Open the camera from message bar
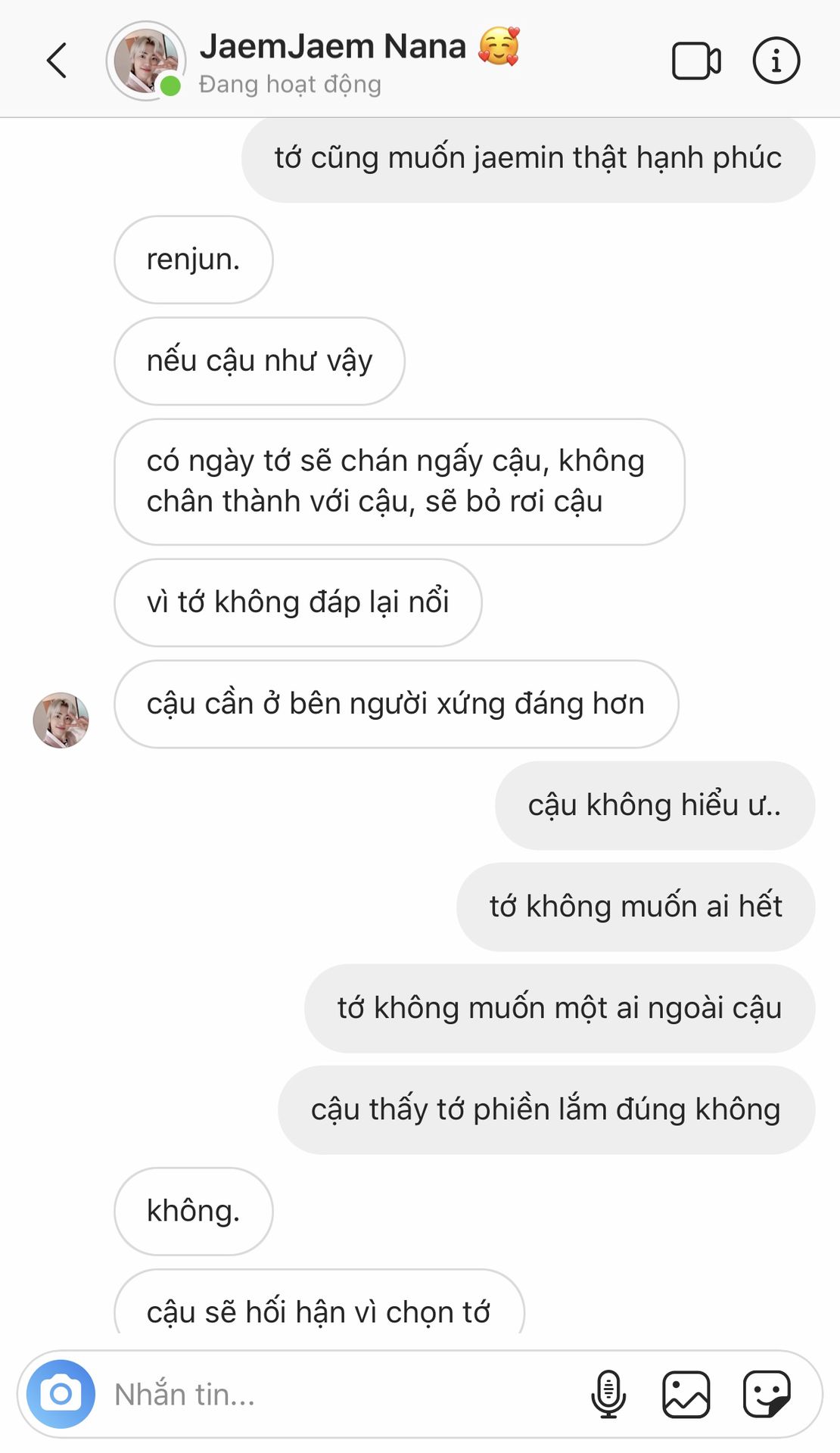The height and width of the screenshot is (1453, 840). pyautogui.click(x=61, y=1393)
